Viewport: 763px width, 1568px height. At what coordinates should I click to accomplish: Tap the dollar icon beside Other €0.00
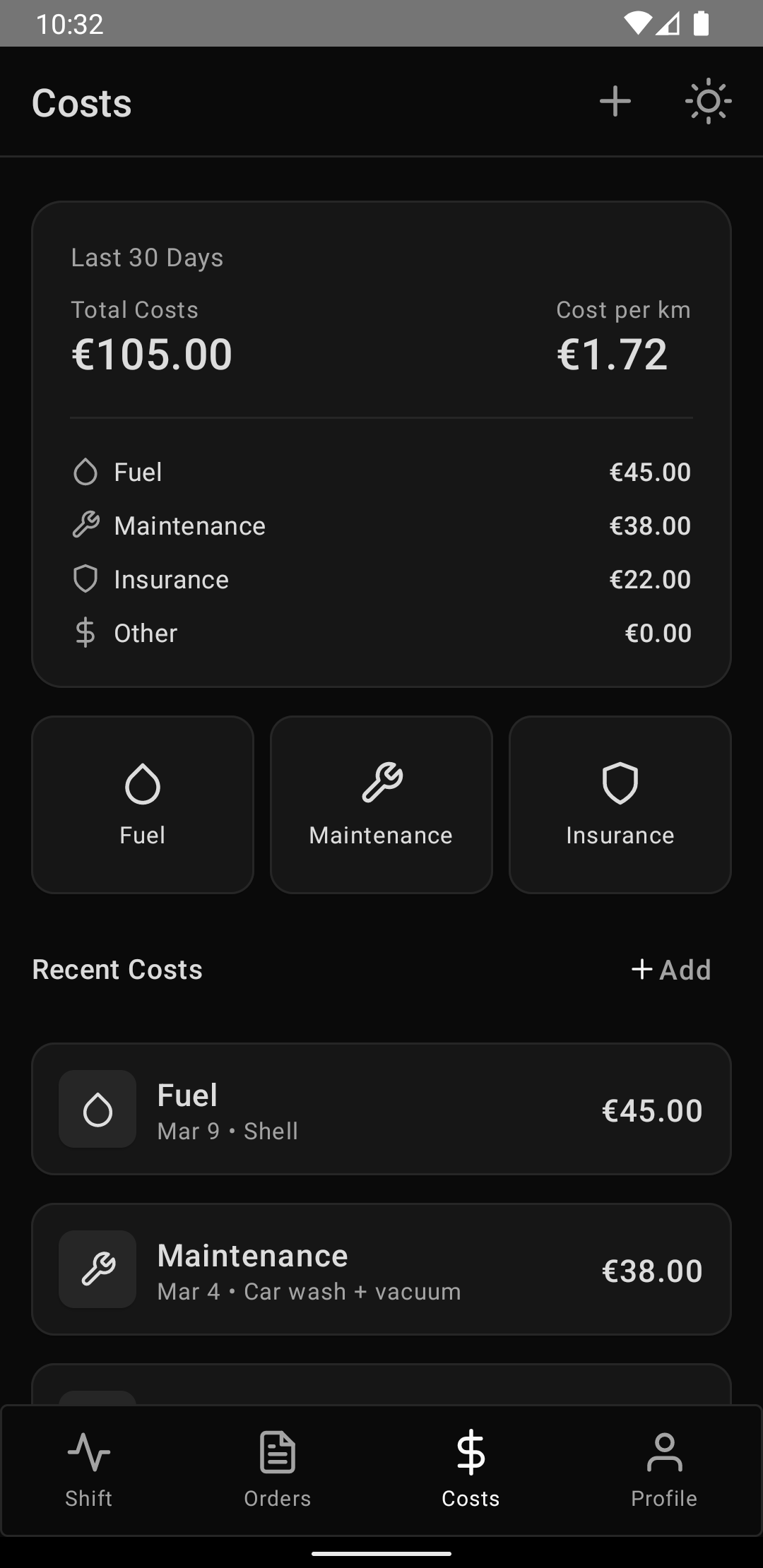pyautogui.click(x=85, y=632)
